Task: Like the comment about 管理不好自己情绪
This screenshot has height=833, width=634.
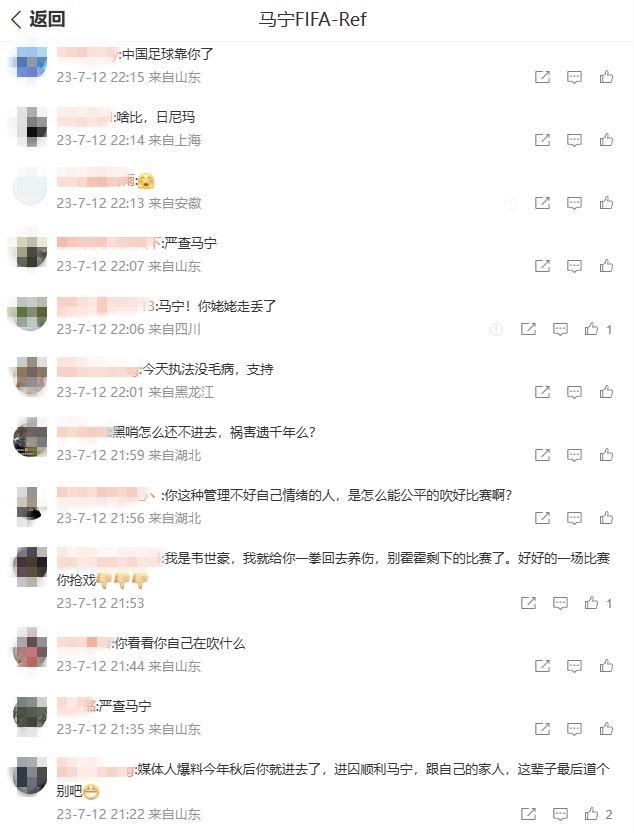Action: [x=606, y=518]
